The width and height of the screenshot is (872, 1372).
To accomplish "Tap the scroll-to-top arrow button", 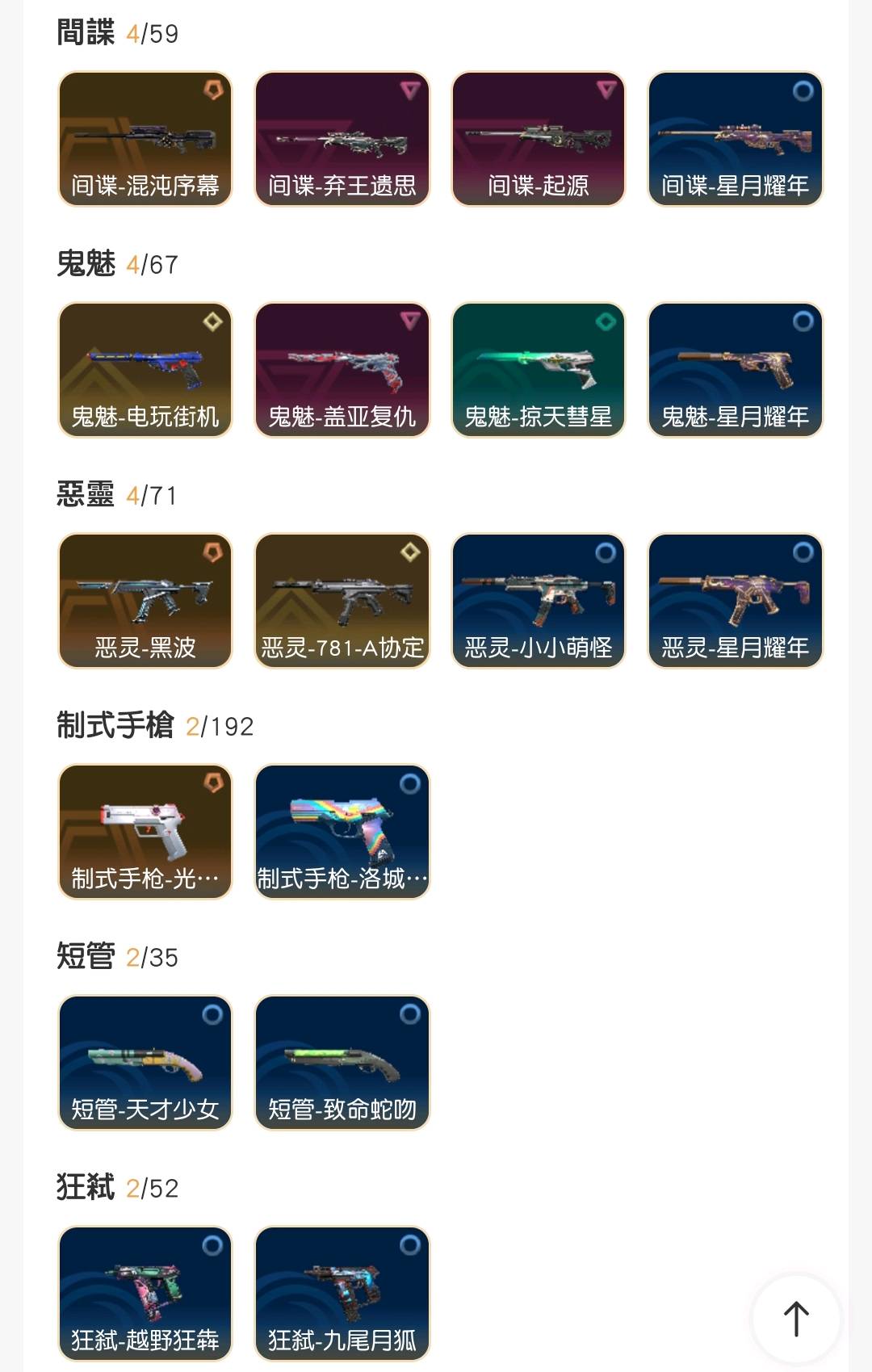I will click(795, 1318).
